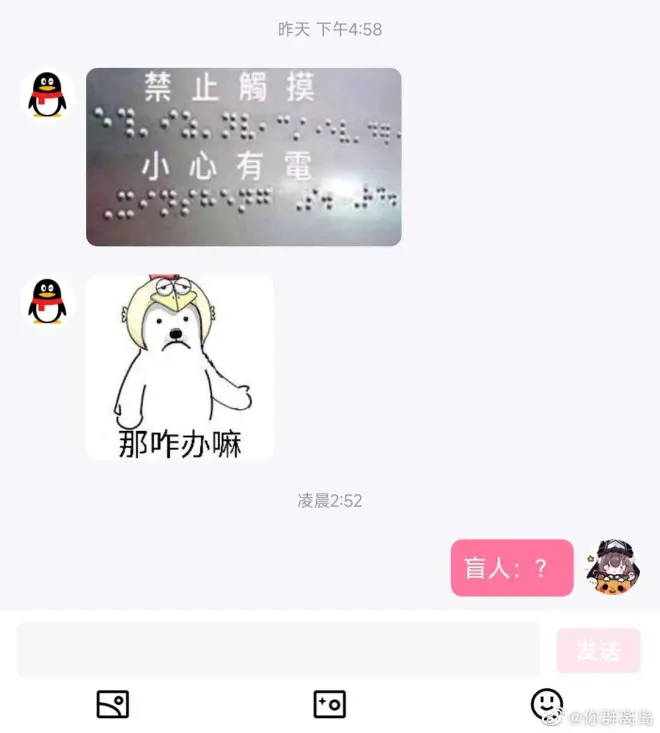Open the camera icon
Screen dimensions: 660x733
(x=329, y=704)
